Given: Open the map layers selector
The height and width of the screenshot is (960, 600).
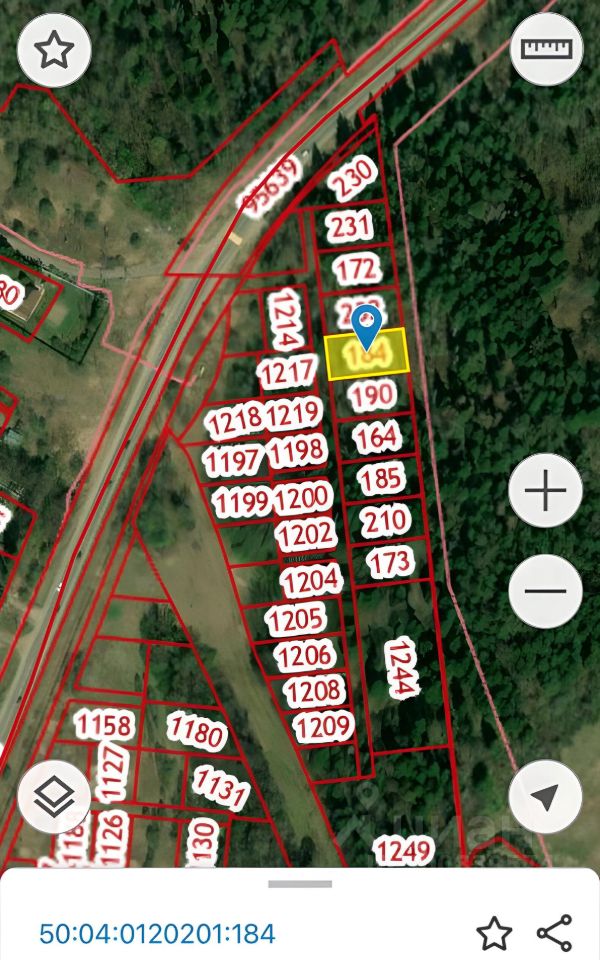Looking at the screenshot, I should tap(54, 797).
